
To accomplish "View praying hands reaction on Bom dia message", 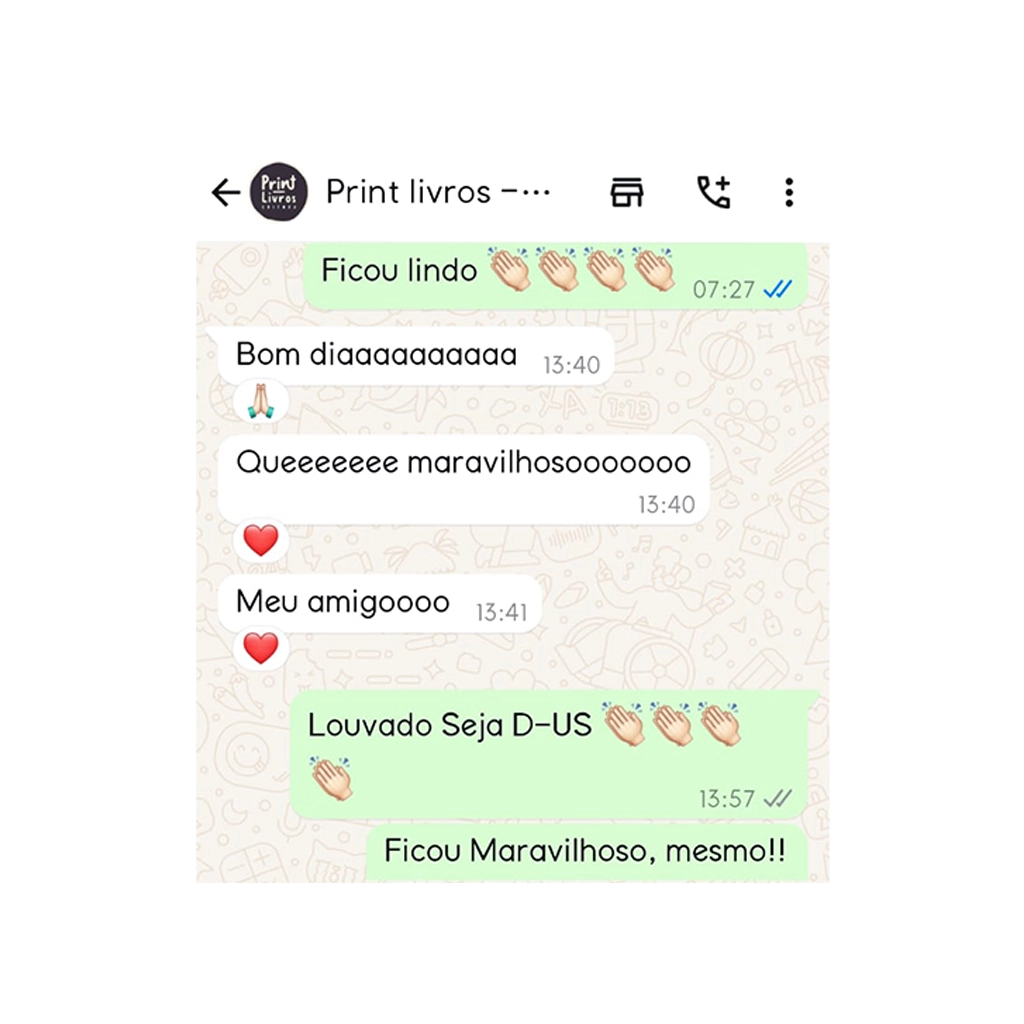I will tap(261, 401).
